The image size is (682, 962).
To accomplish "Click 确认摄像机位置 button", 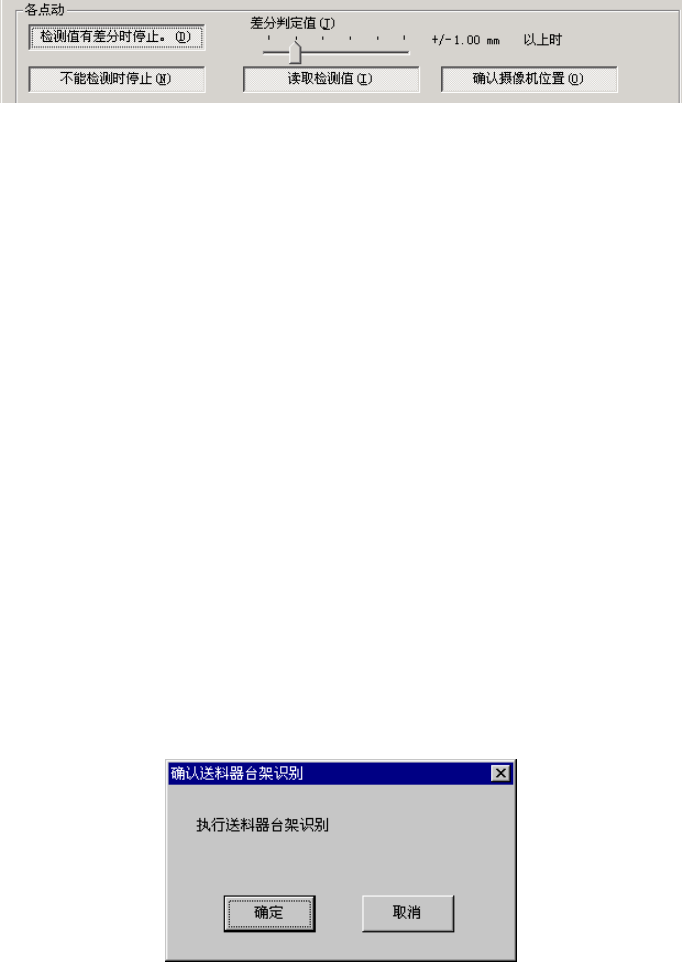I will tap(528, 80).
